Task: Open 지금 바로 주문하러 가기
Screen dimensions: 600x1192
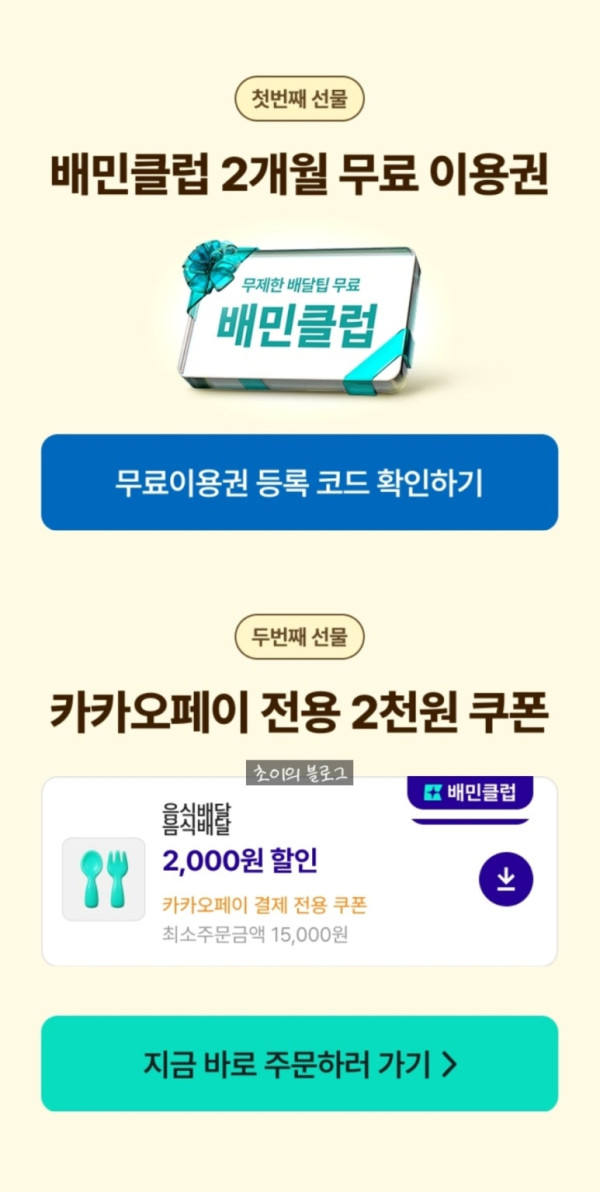Action: coord(299,1063)
